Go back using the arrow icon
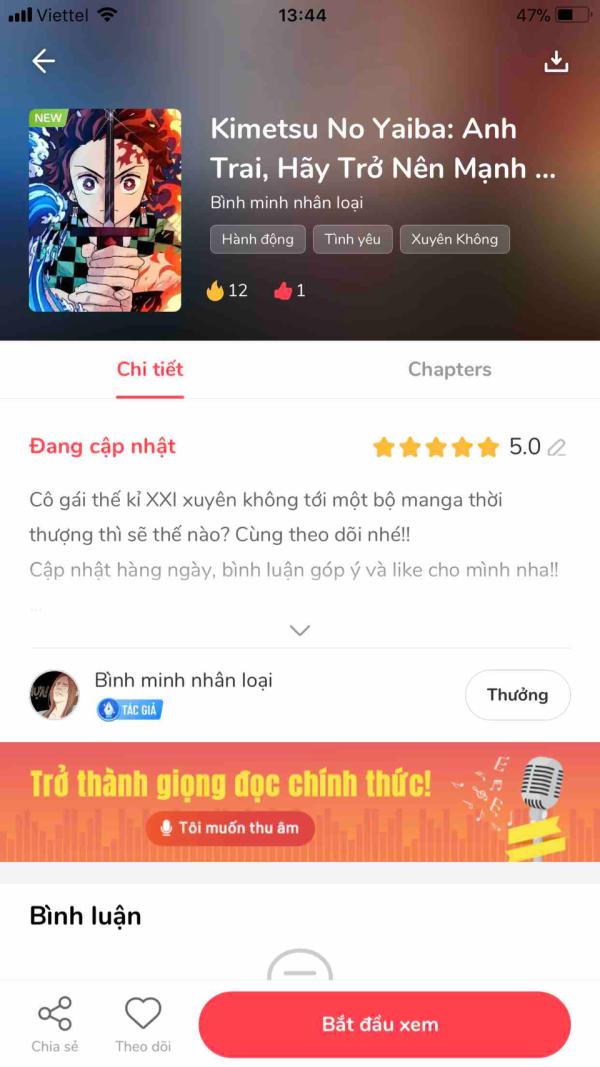This screenshot has height=1067, width=600. pos(43,62)
